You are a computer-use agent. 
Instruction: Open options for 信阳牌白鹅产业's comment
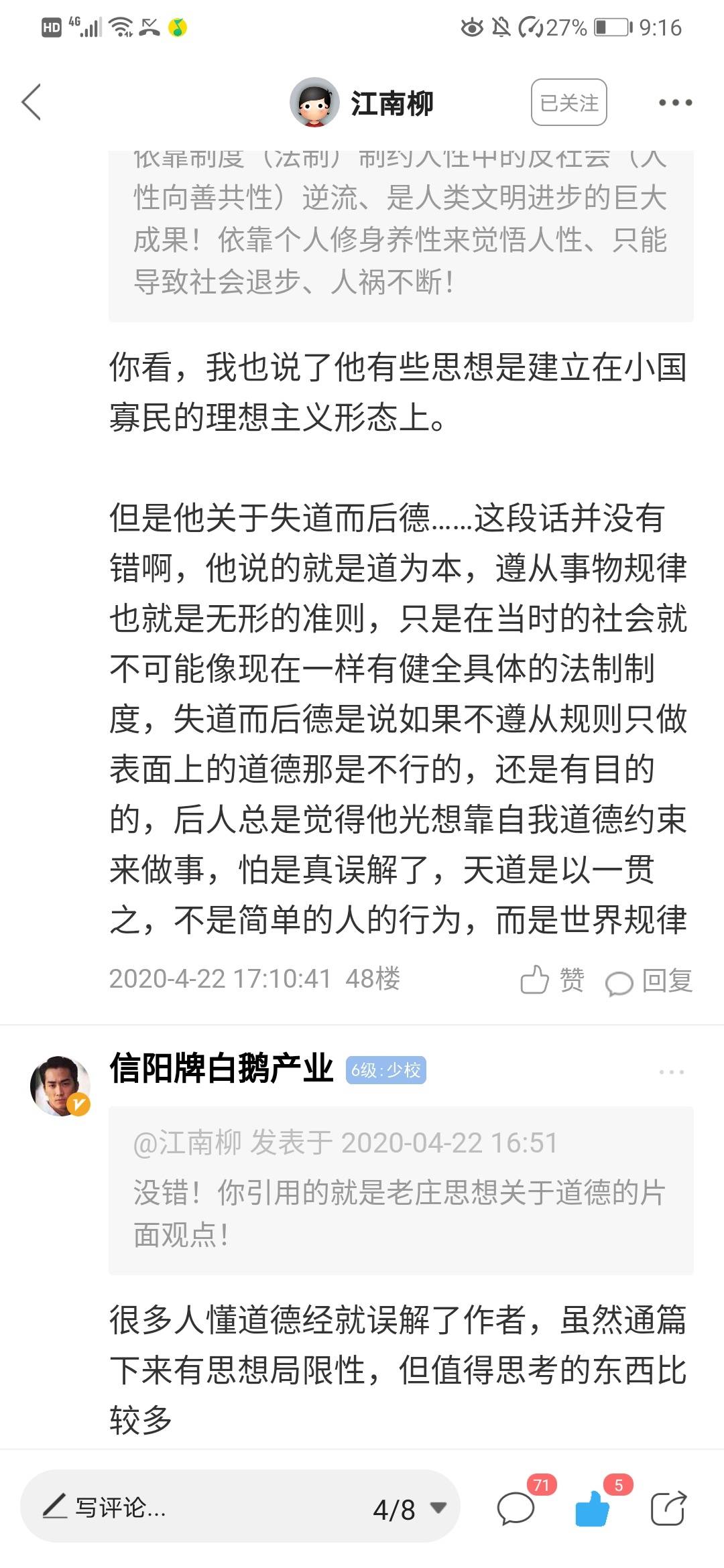click(671, 1072)
